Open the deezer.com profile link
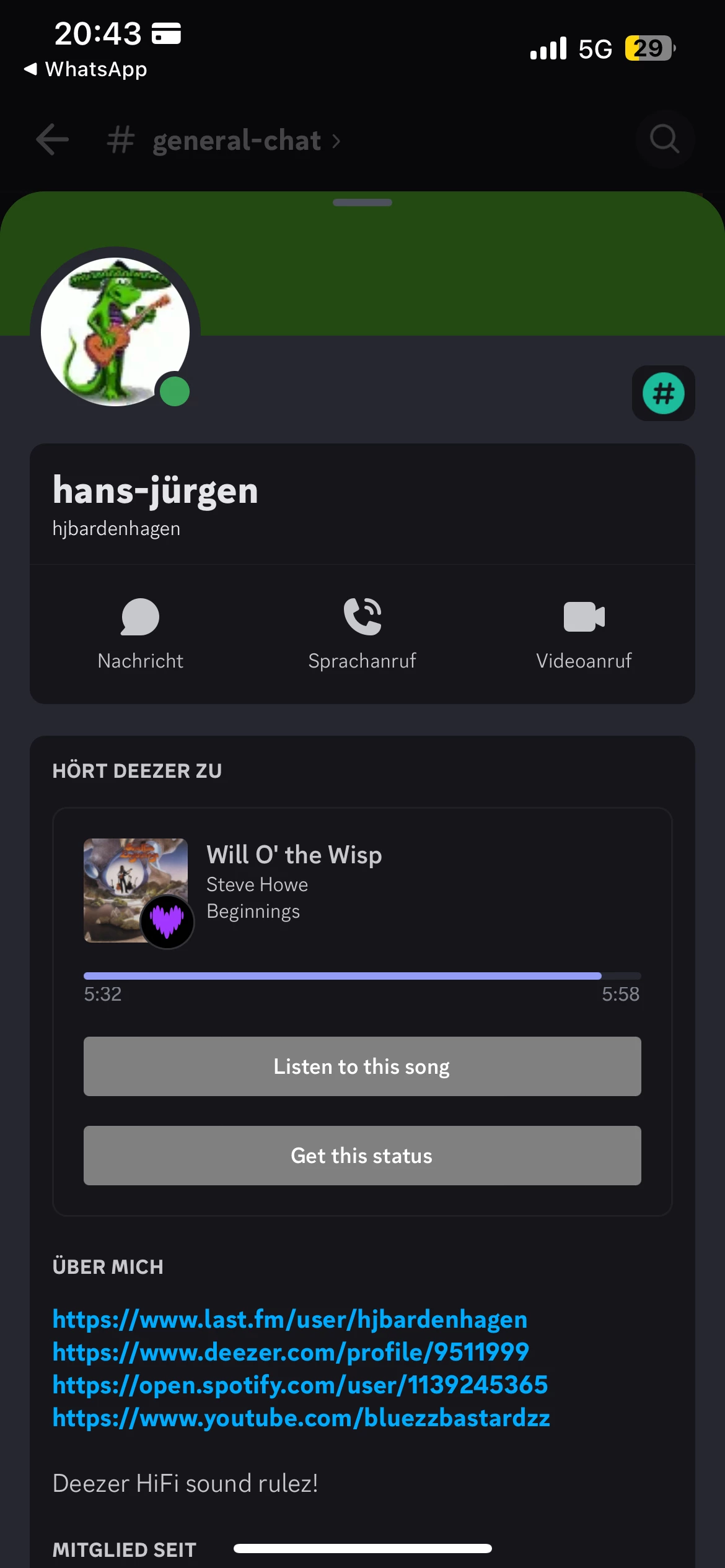The width and height of the screenshot is (725, 1568). tap(291, 1352)
